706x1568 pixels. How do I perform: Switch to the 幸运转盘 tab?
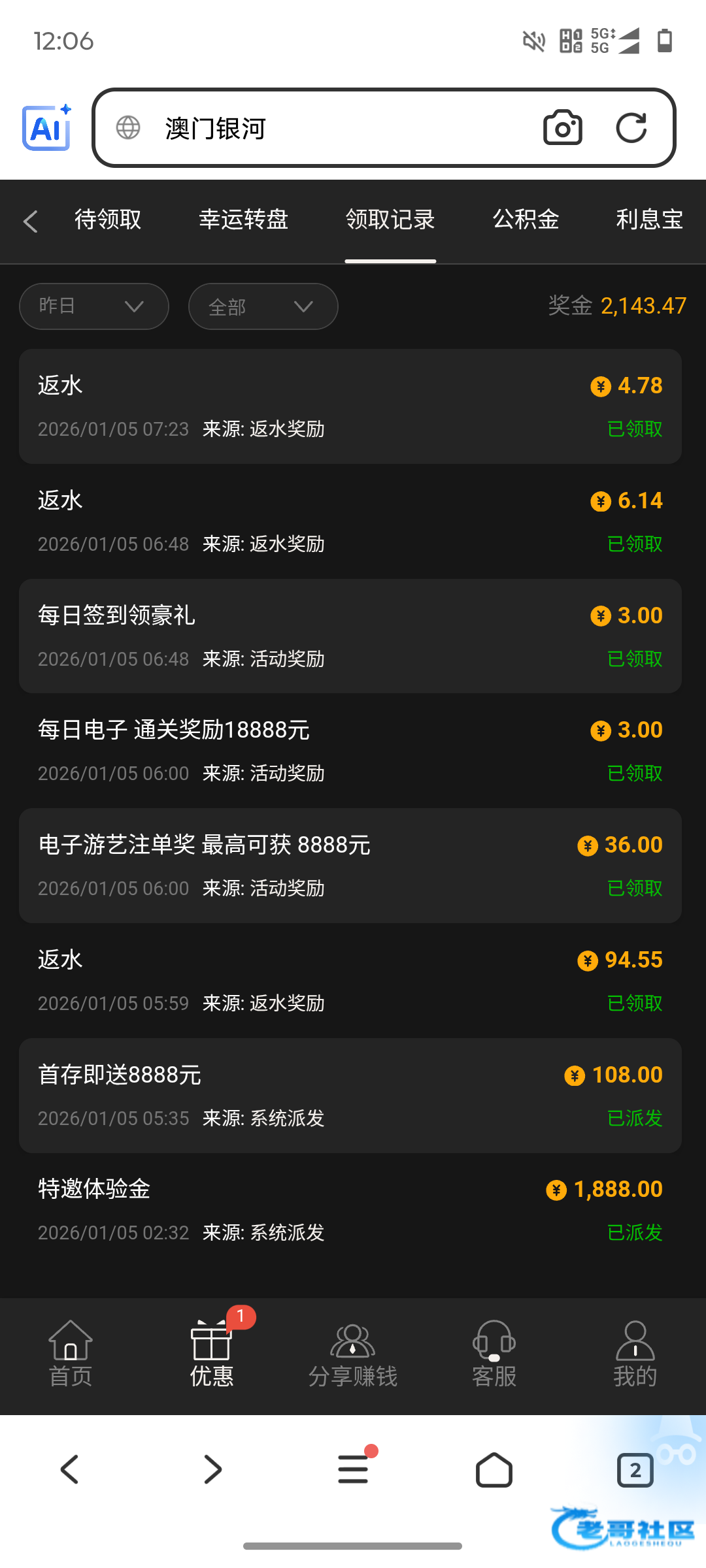click(x=243, y=220)
